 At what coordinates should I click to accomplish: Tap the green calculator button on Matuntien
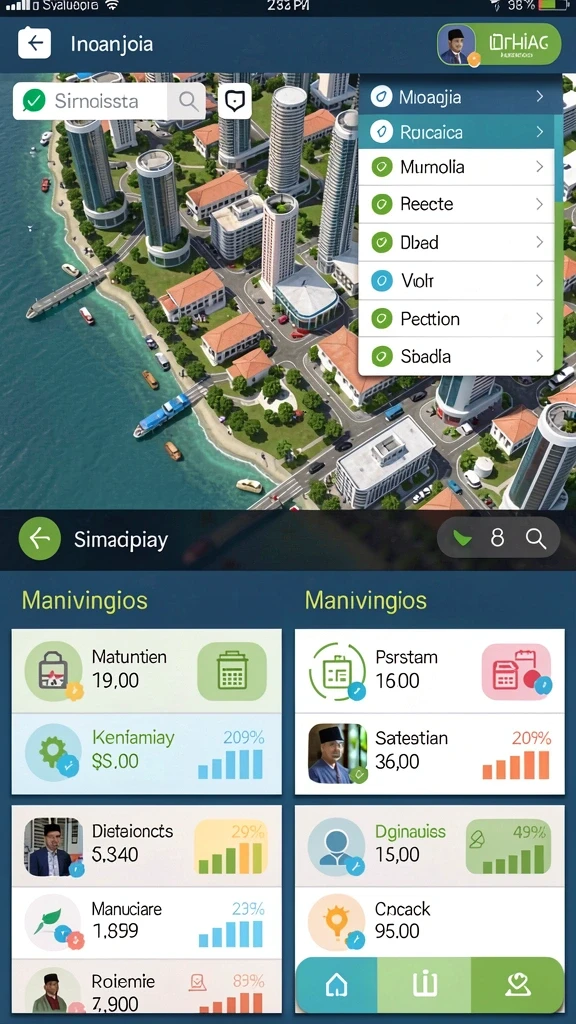pos(232,671)
